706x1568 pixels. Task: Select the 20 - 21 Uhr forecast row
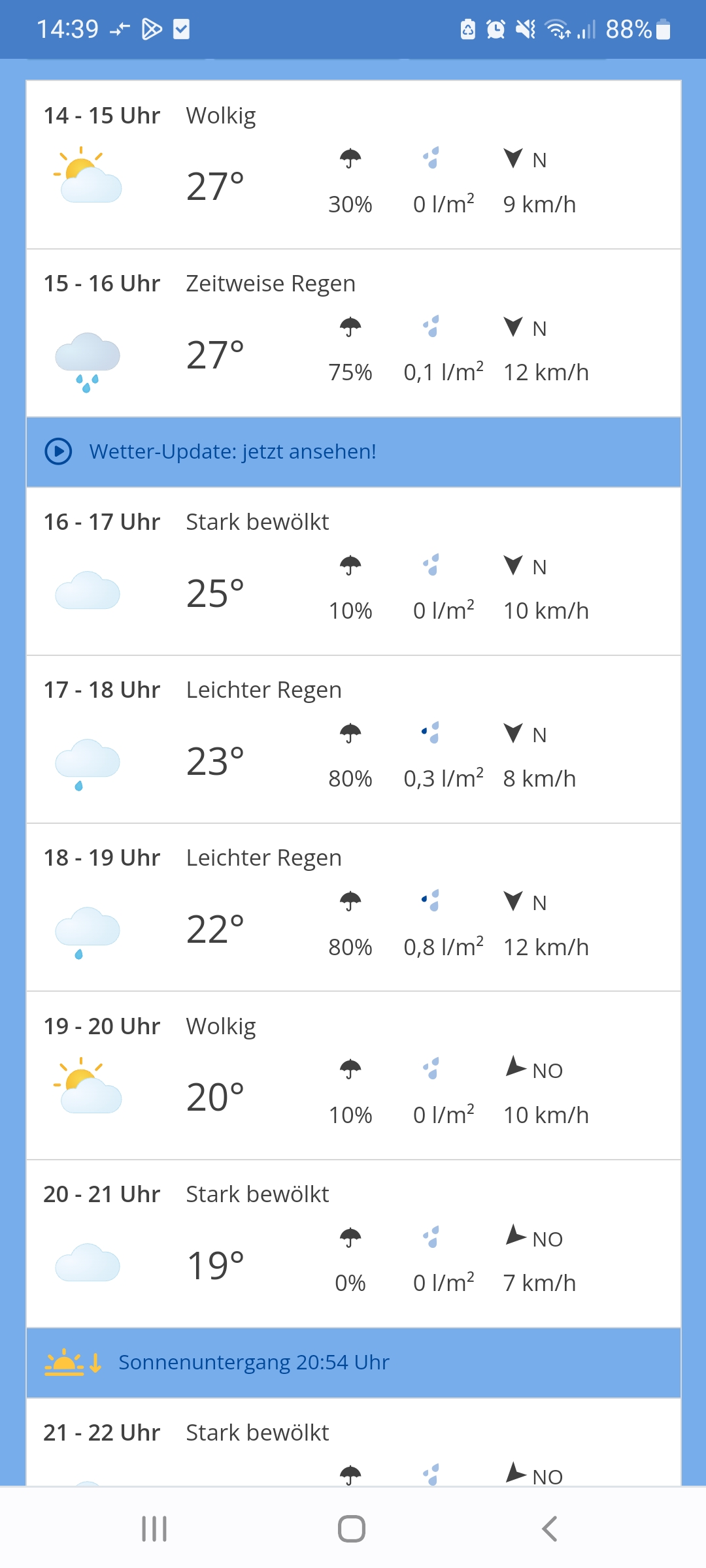click(354, 1244)
